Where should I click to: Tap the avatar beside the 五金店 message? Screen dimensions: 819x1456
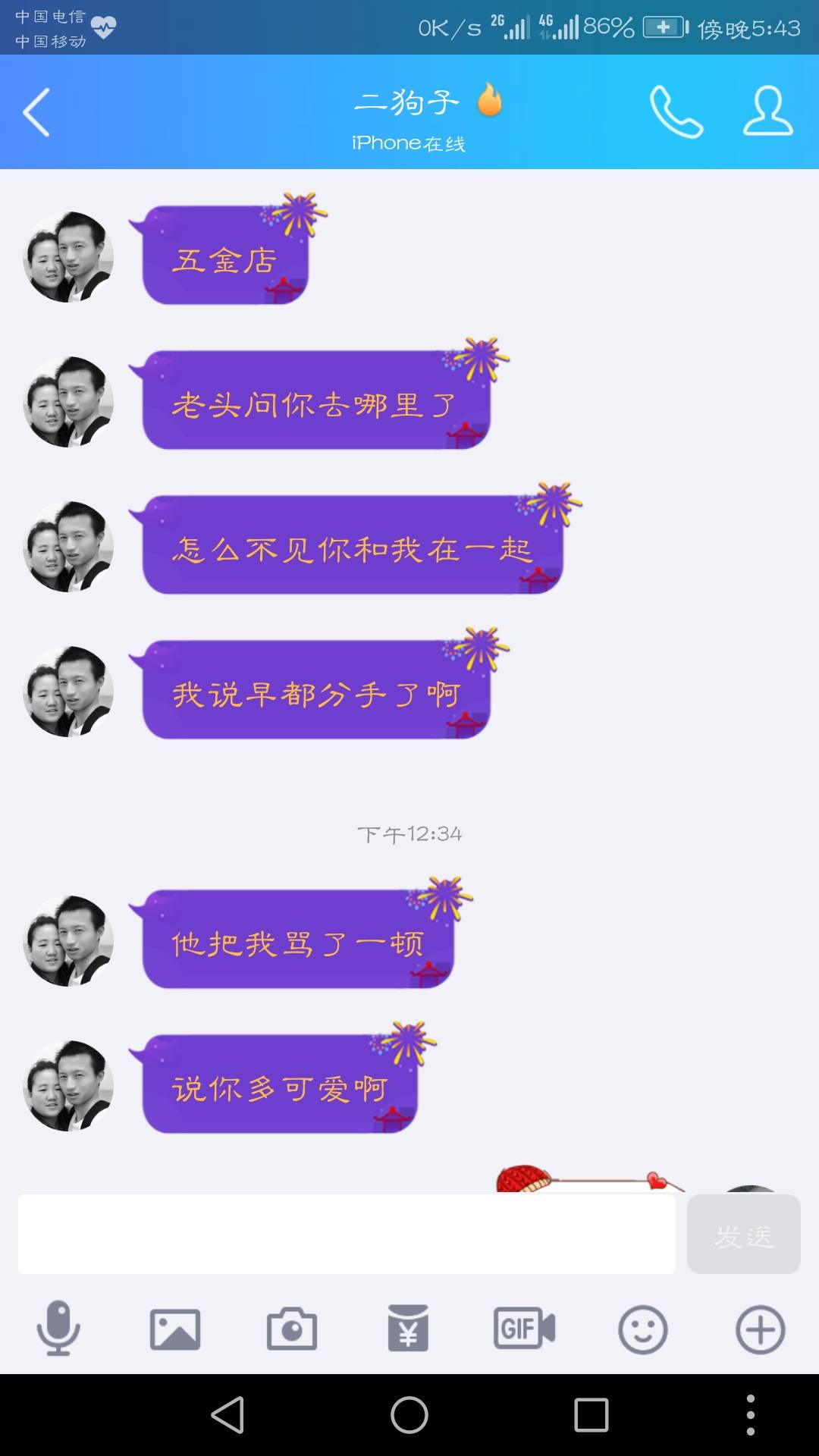68,257
